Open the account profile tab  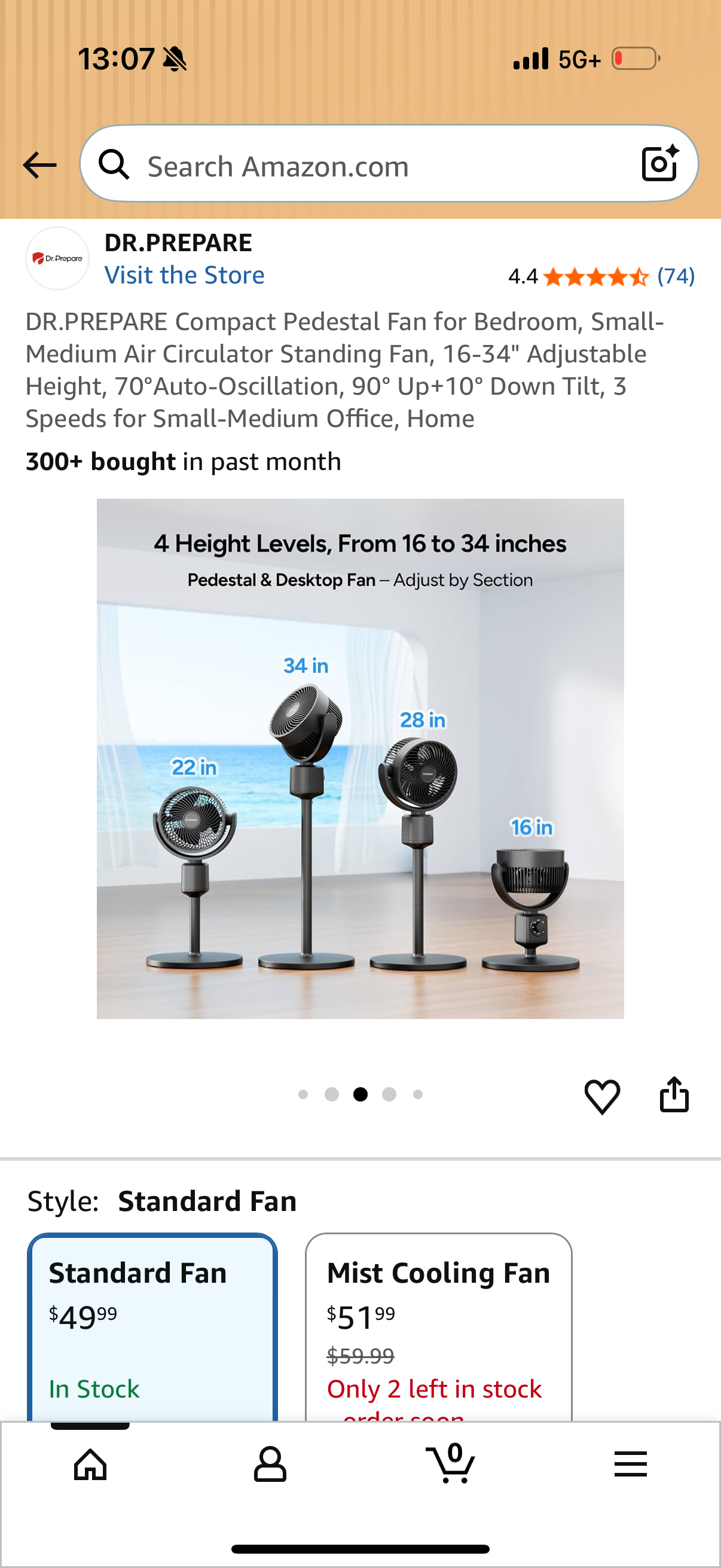coord(270,1464)
